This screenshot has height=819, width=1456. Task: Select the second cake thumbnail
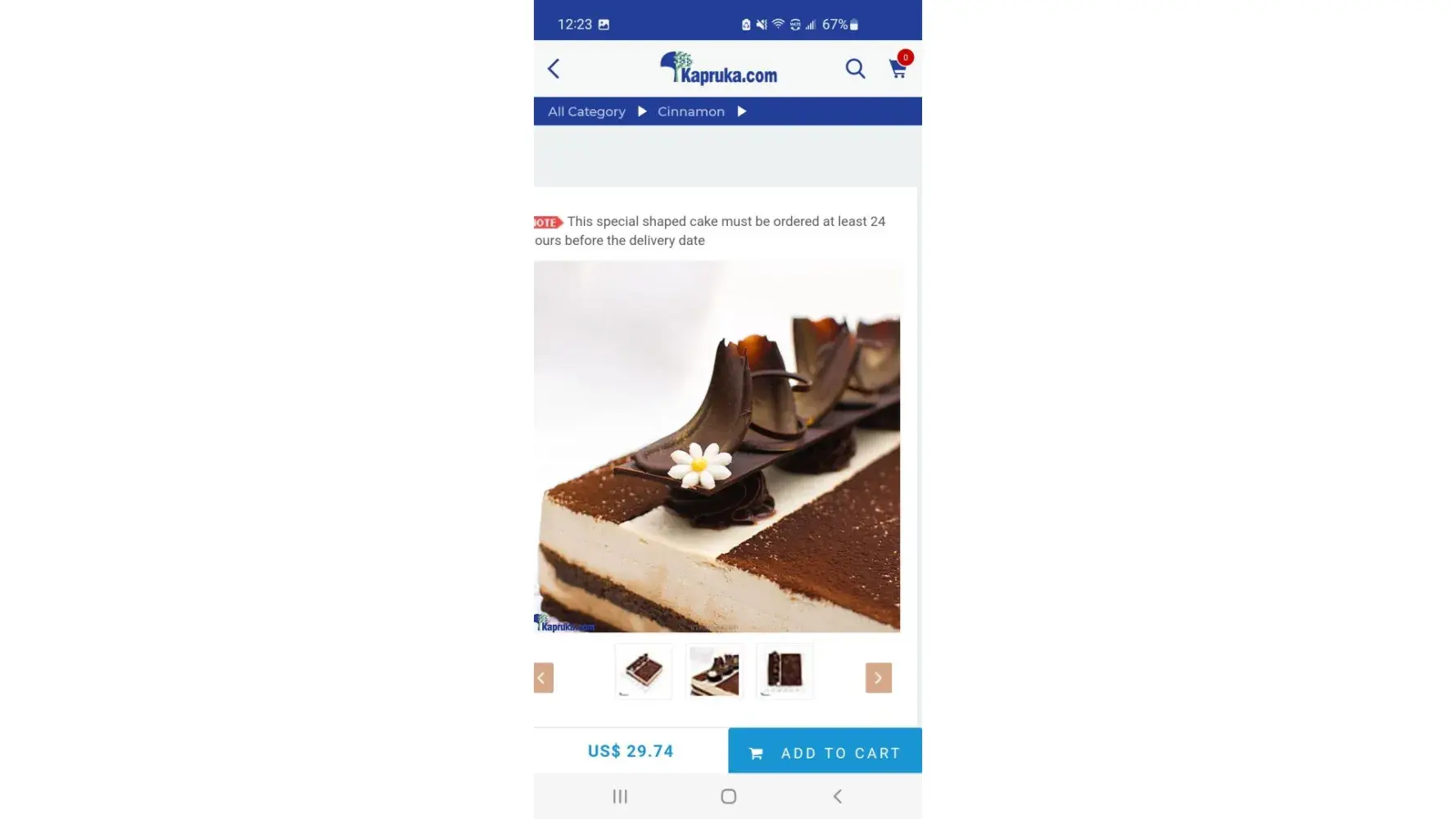714,671
